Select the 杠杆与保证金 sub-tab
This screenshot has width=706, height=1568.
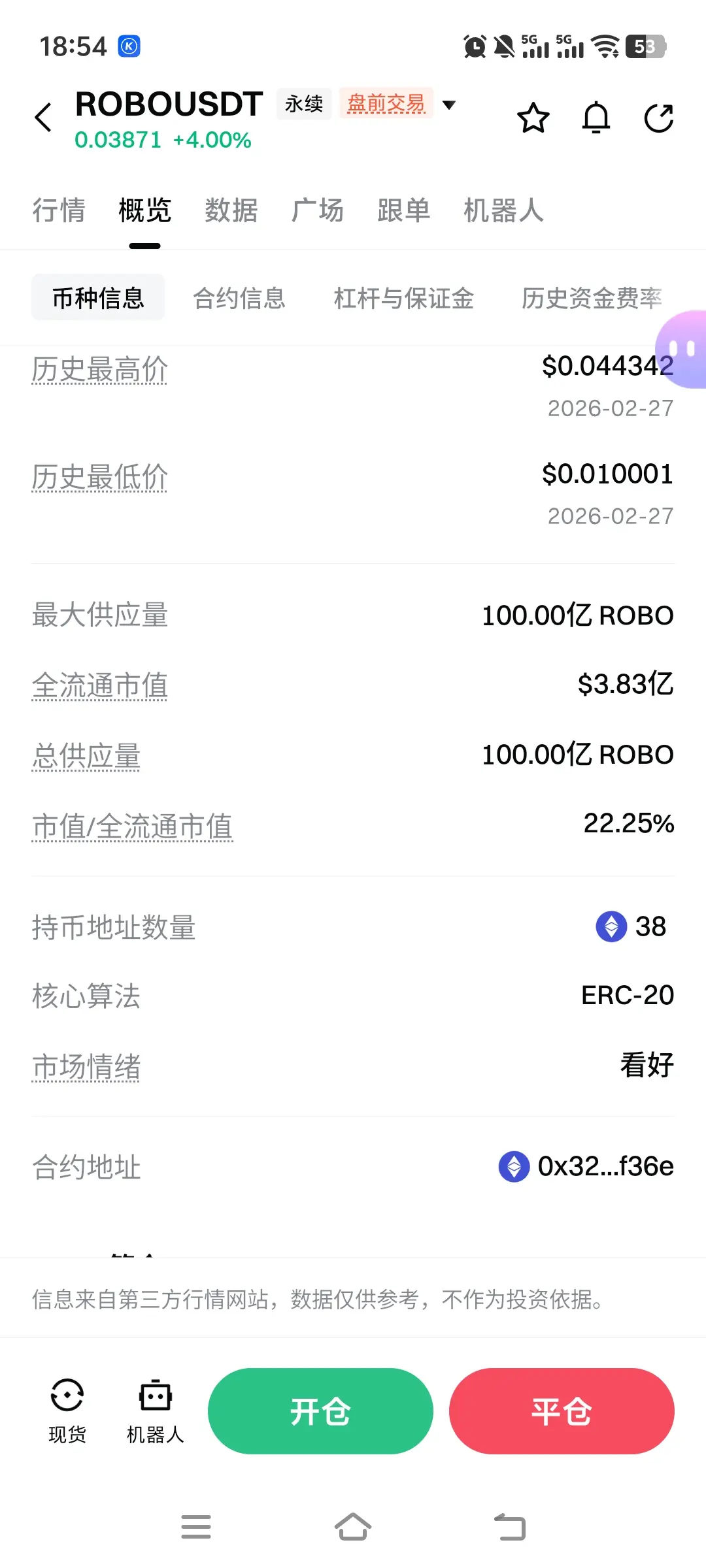tap(403, 298)
